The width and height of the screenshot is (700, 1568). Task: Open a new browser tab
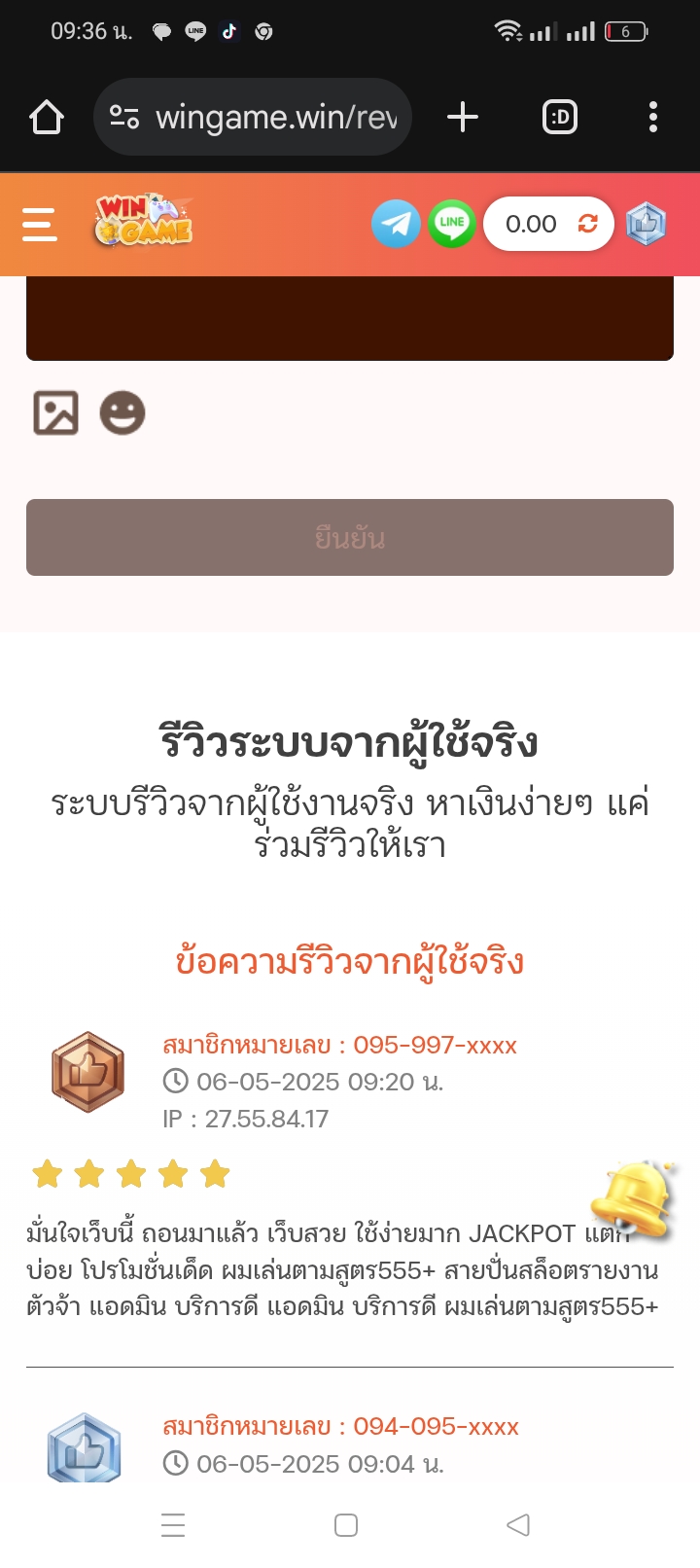click(x=463, y=117)
